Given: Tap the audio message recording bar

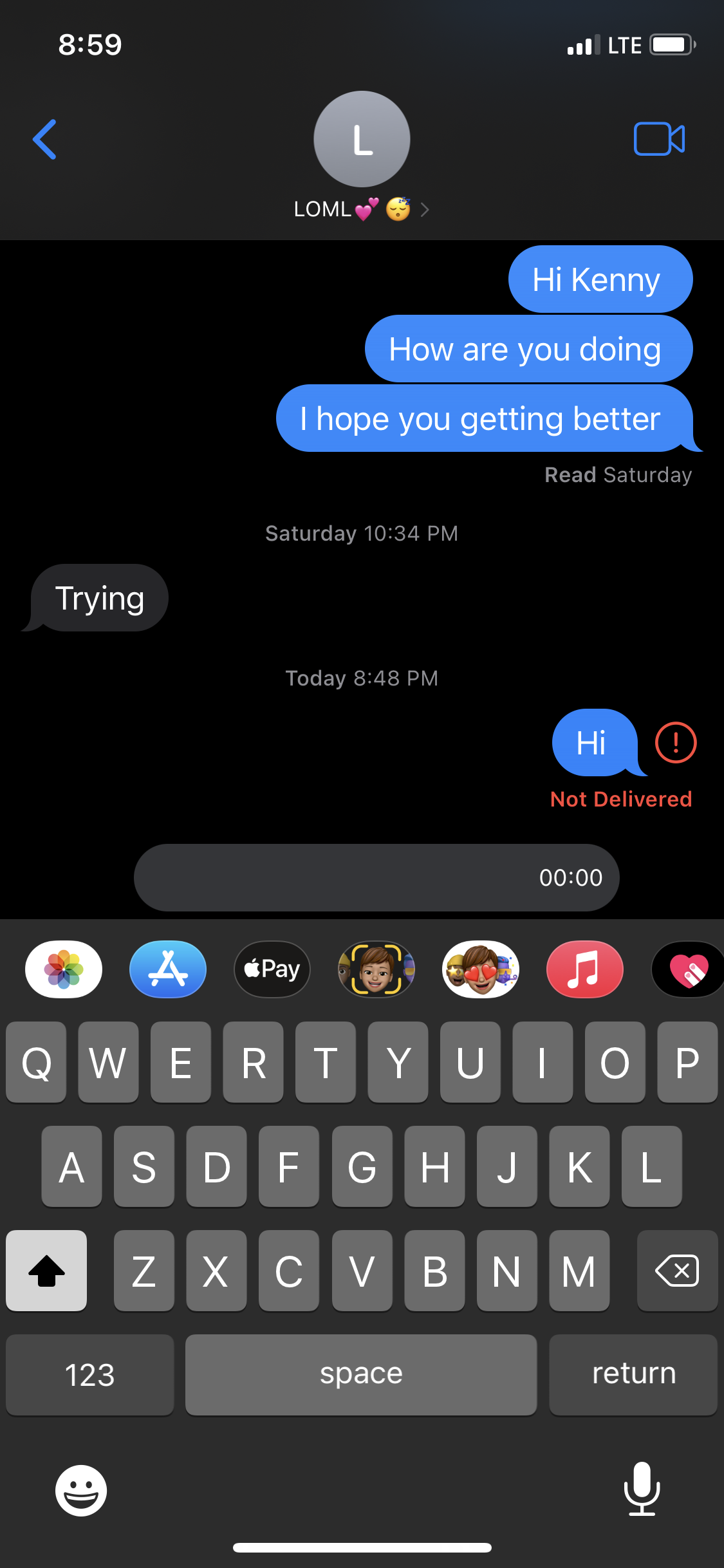Looking at the screenshot, I should 376,877.
